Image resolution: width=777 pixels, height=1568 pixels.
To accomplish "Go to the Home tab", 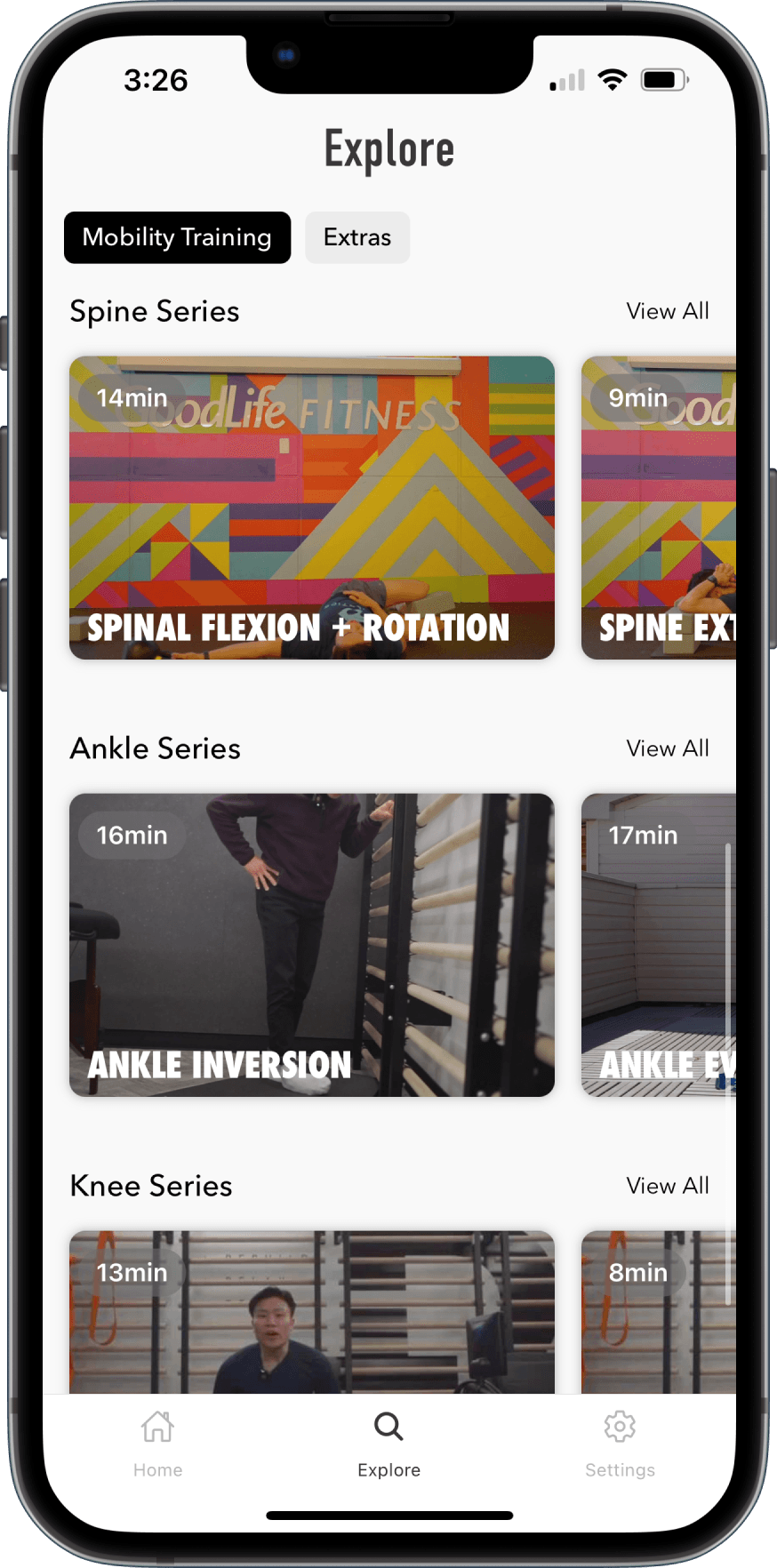I will 157,1443.
